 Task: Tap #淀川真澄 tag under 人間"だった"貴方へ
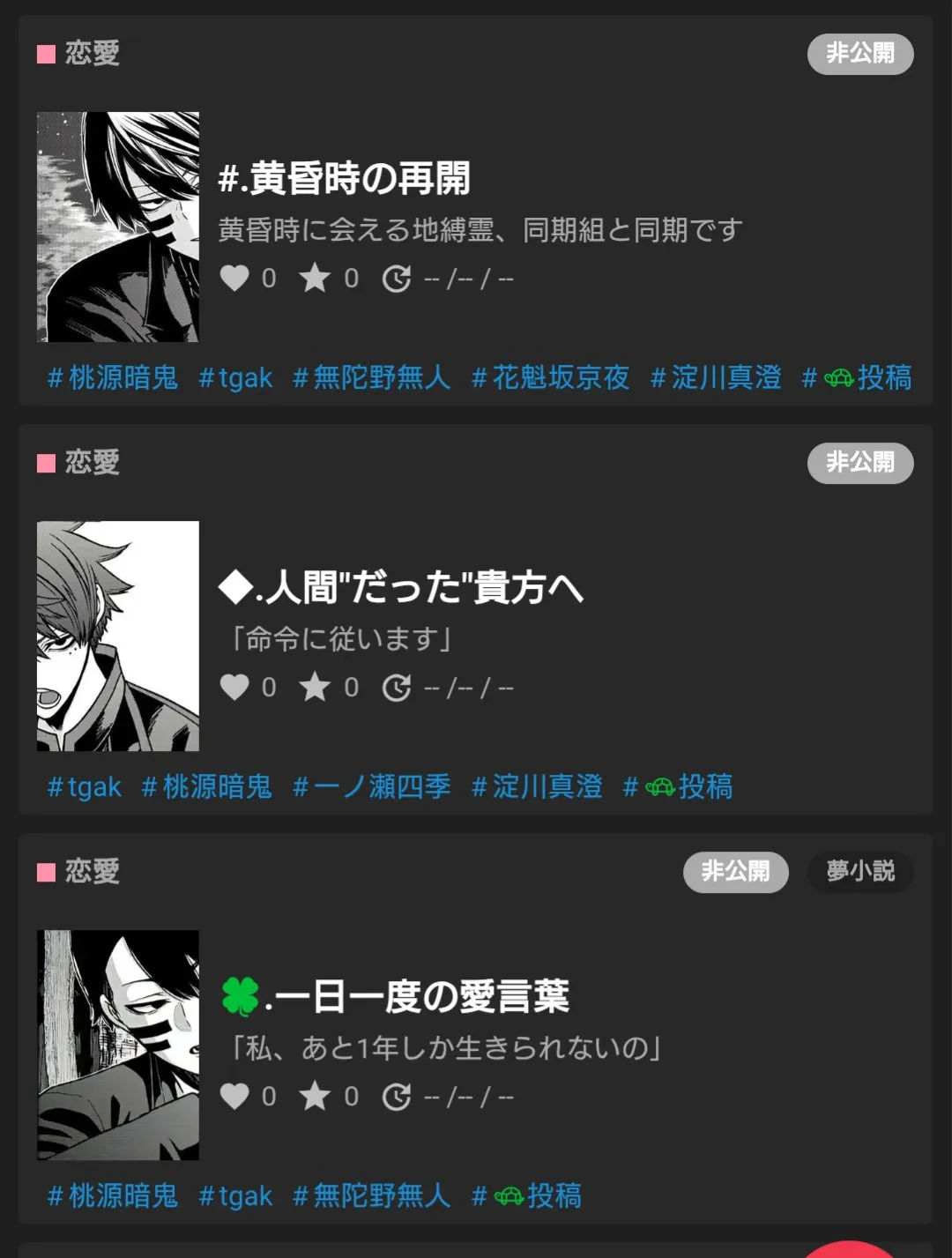pyautogui.click(x=537, y=787)
